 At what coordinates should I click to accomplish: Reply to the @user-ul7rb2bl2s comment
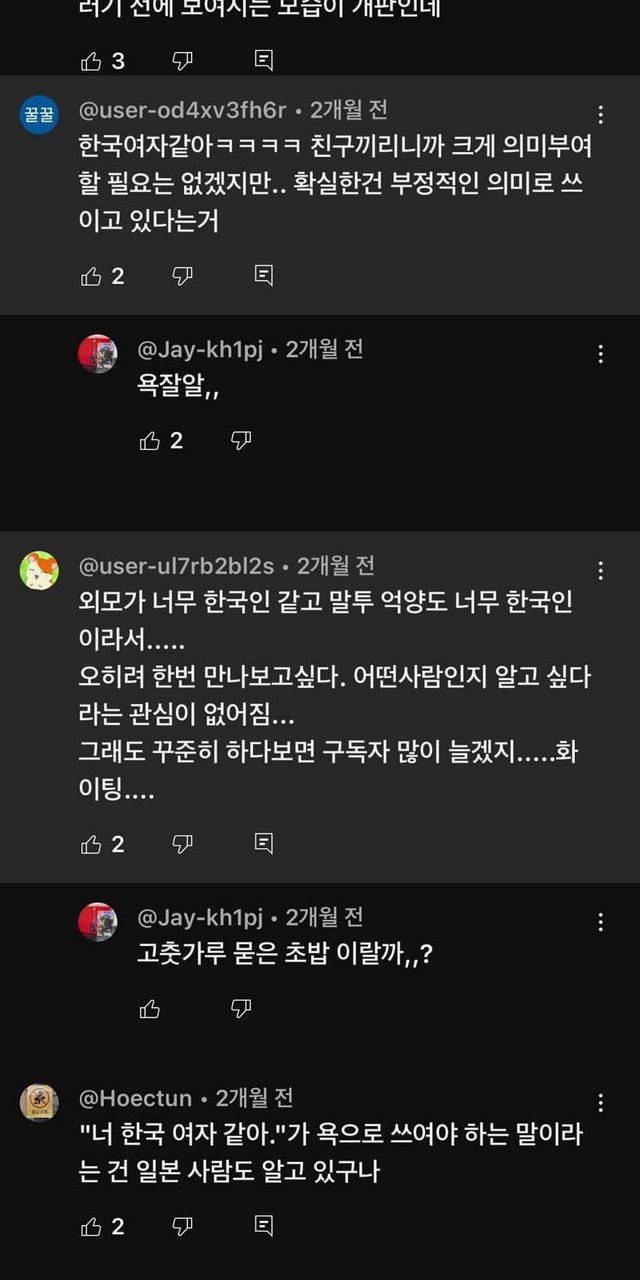[x=263, y=844]
